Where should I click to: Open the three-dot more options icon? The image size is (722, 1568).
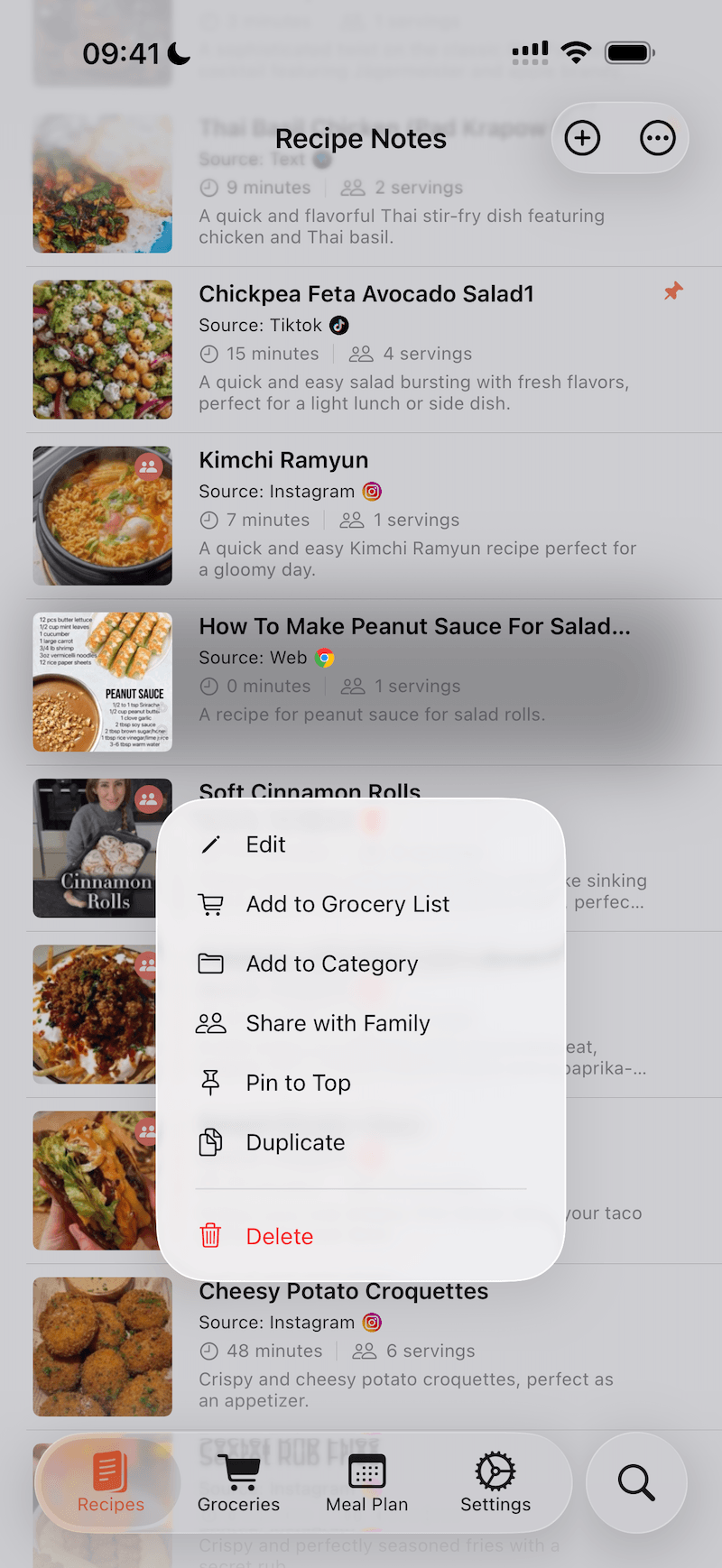pos(657,138)
